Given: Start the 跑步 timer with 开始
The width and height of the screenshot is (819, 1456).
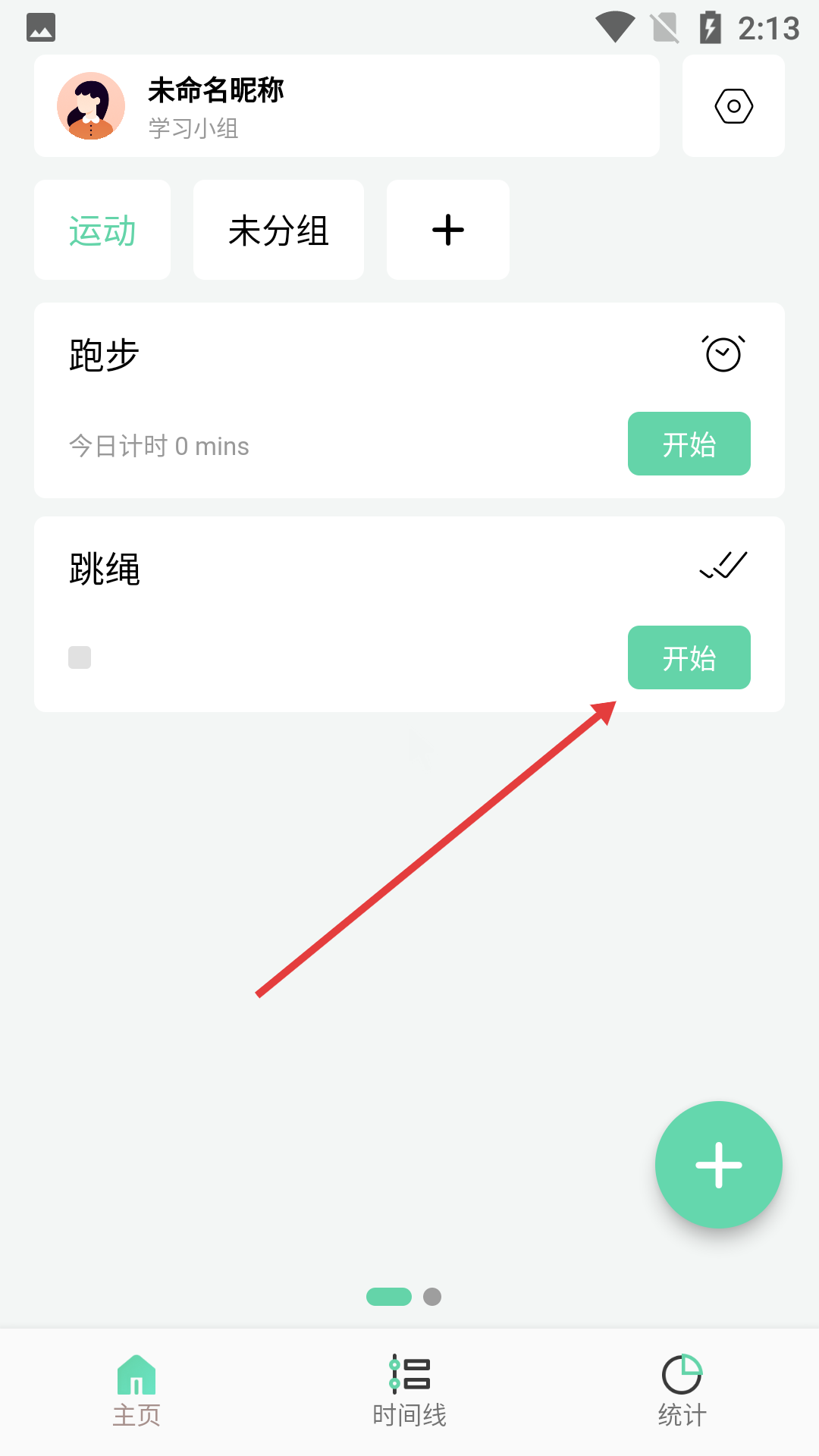Looking at the screenshot, I should pos(689,444).
